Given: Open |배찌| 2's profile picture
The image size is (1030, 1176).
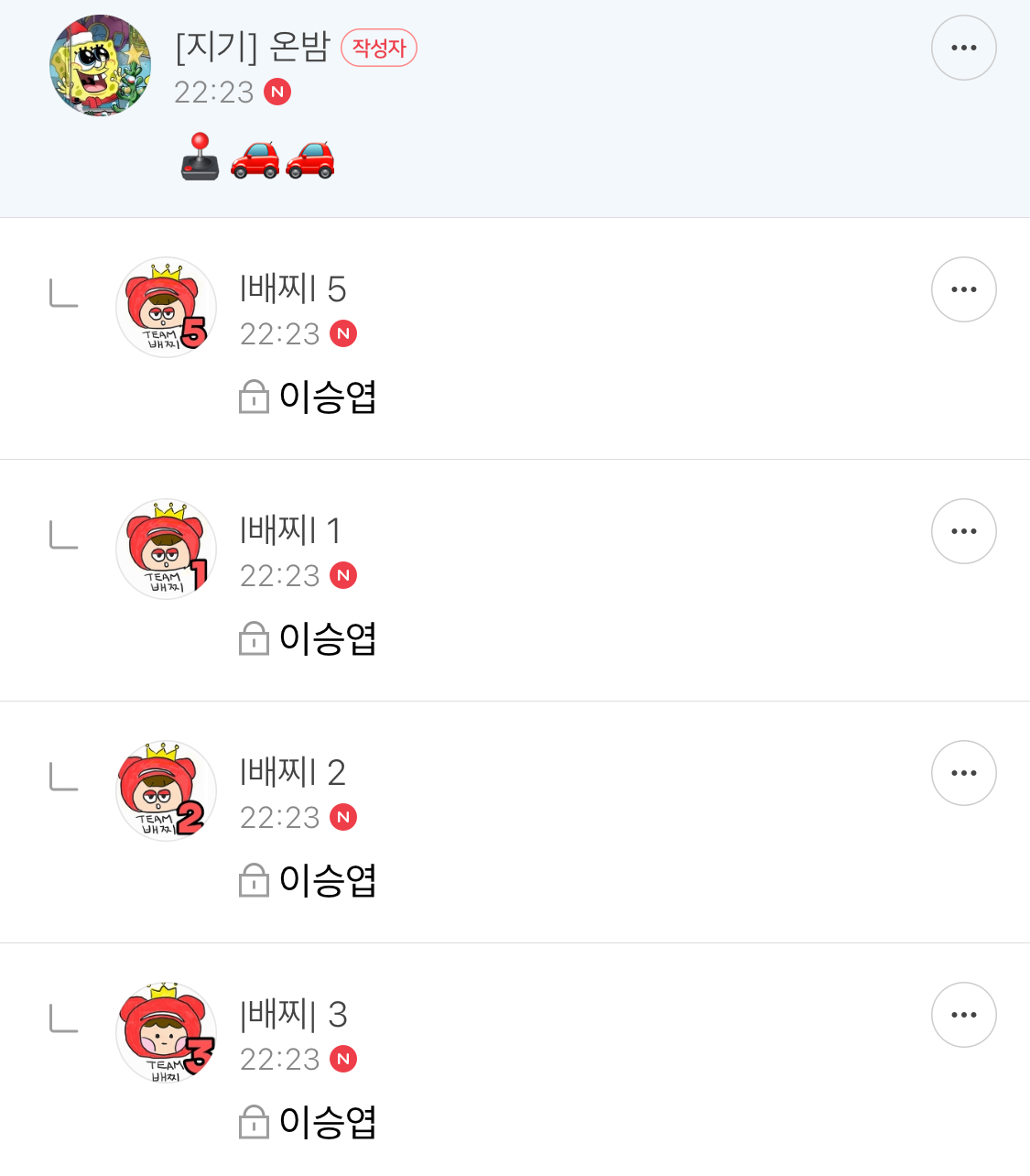Looking at the screenshot, I should (x=166, y=791).
